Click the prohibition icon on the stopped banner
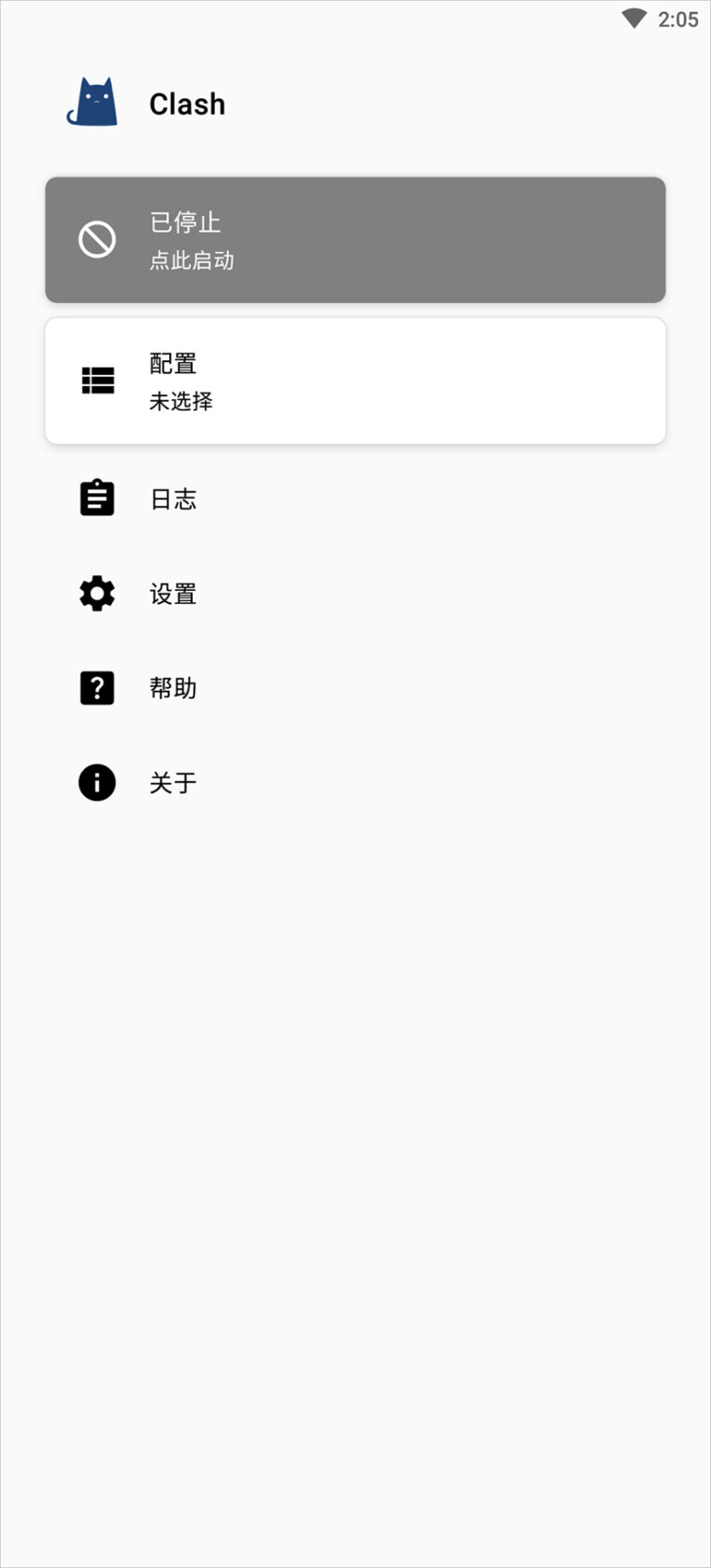711x1568 pixels. point(96,239)
